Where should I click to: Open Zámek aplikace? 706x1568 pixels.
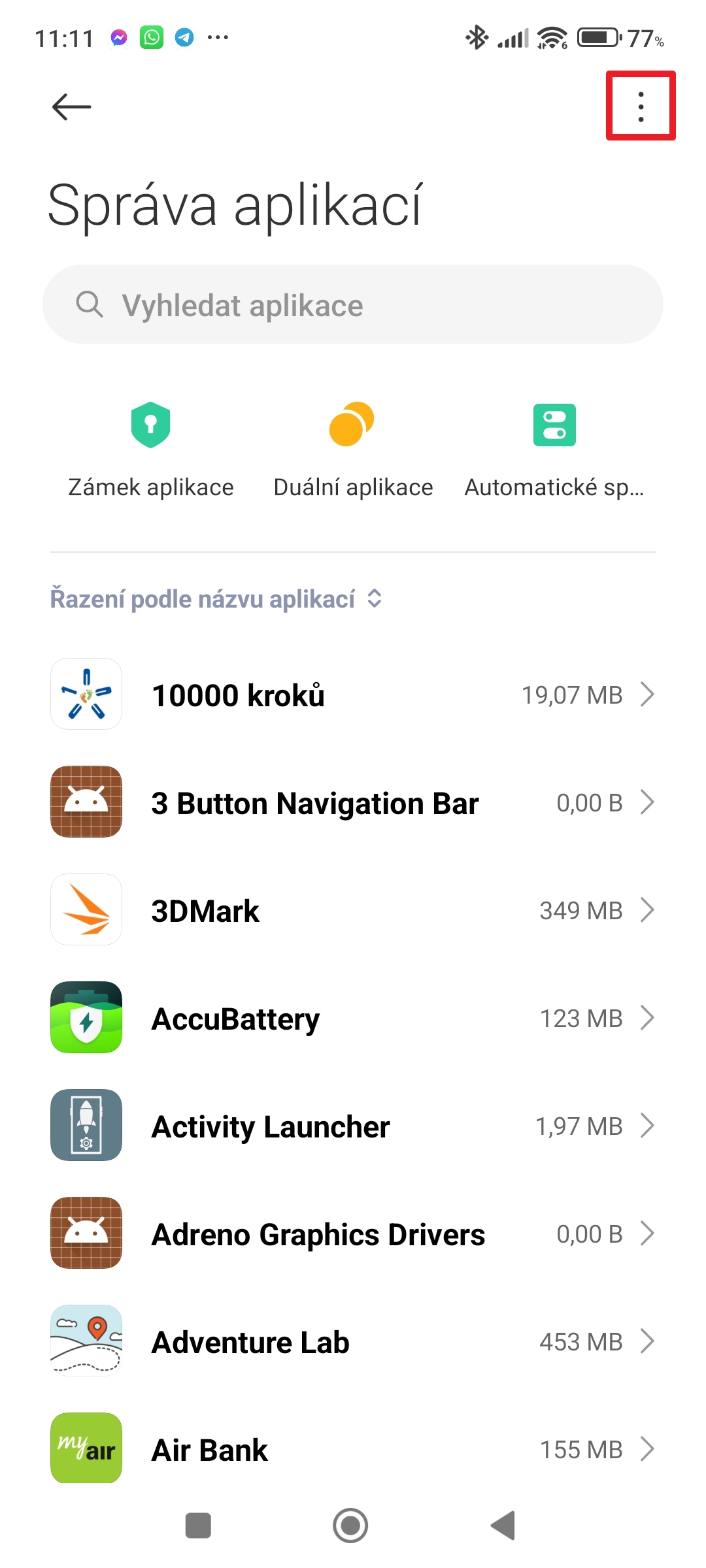coord(151,450)
